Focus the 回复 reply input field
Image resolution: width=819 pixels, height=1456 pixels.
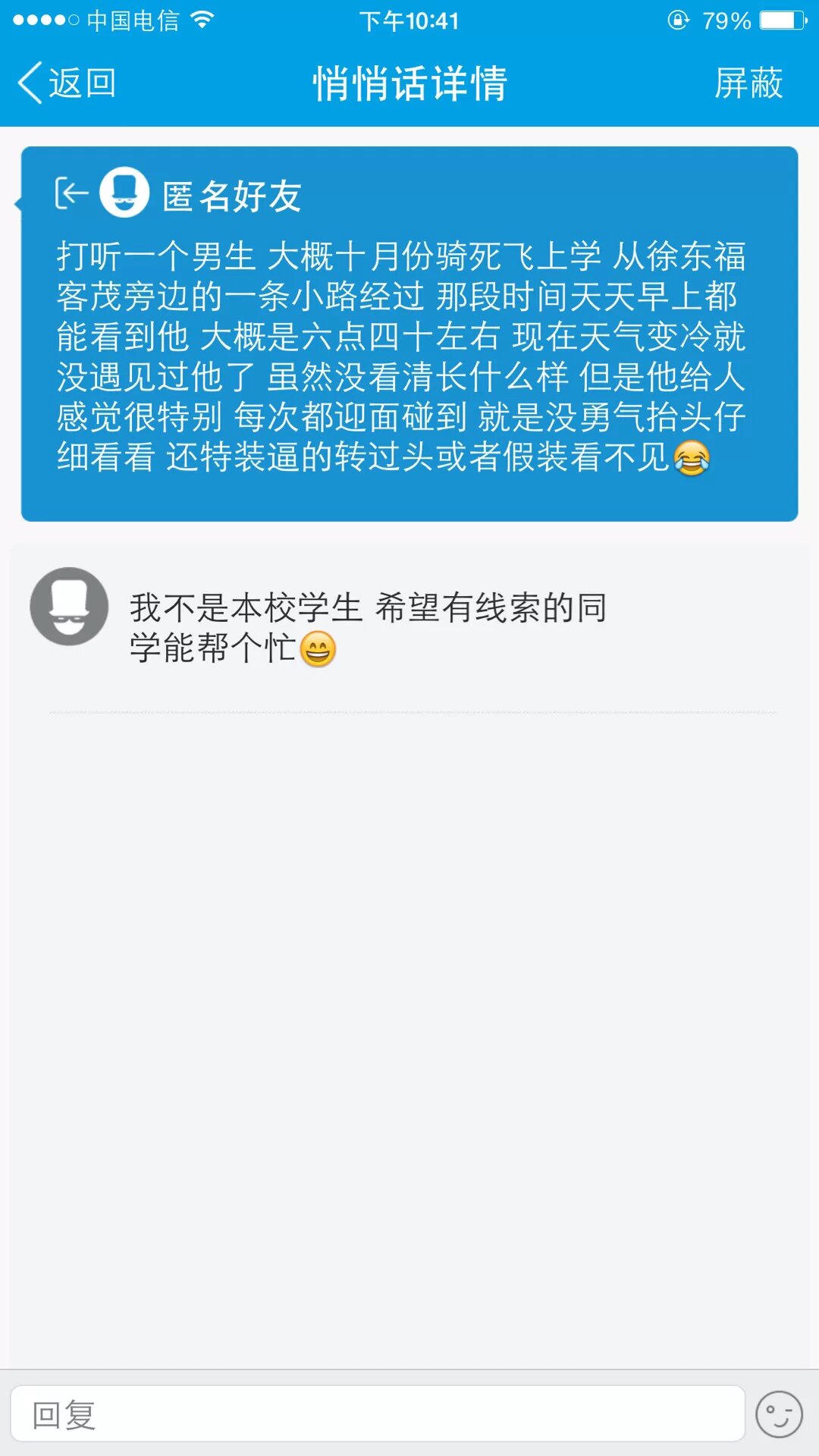[x=378, y=1414]
